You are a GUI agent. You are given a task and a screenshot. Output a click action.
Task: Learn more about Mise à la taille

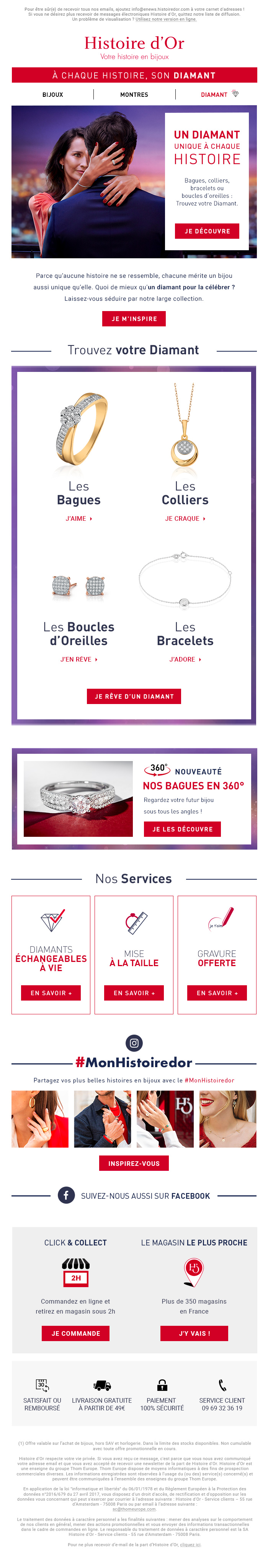pos(134,993)
